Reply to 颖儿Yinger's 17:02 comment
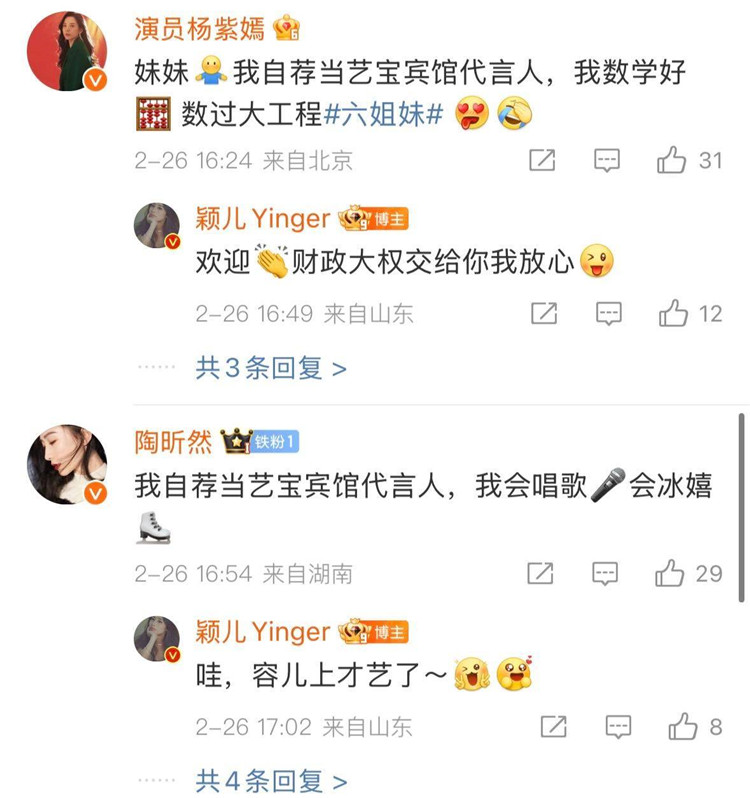The image size is (750, 798). [x=617, y=726]
